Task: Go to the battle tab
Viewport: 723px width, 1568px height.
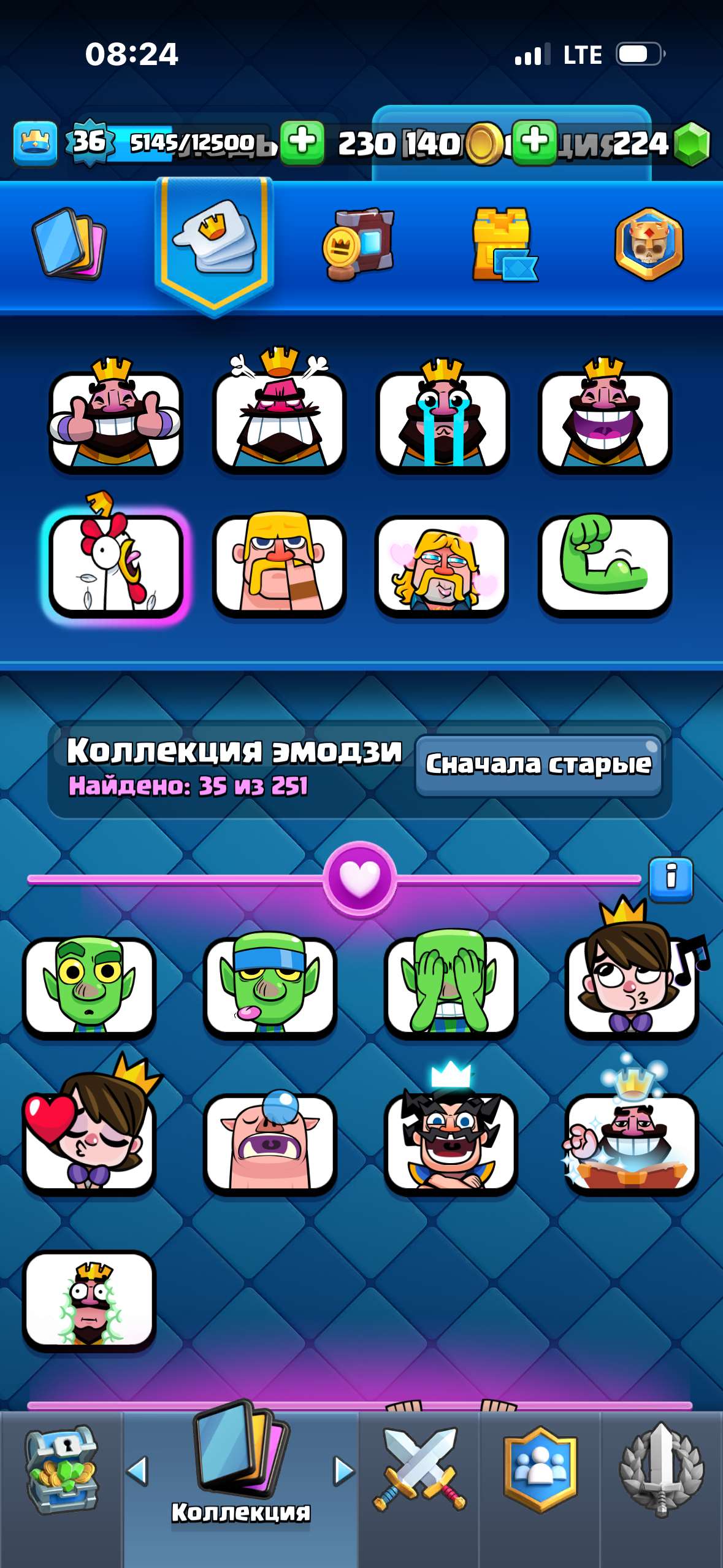Action: coord(419,1471)
